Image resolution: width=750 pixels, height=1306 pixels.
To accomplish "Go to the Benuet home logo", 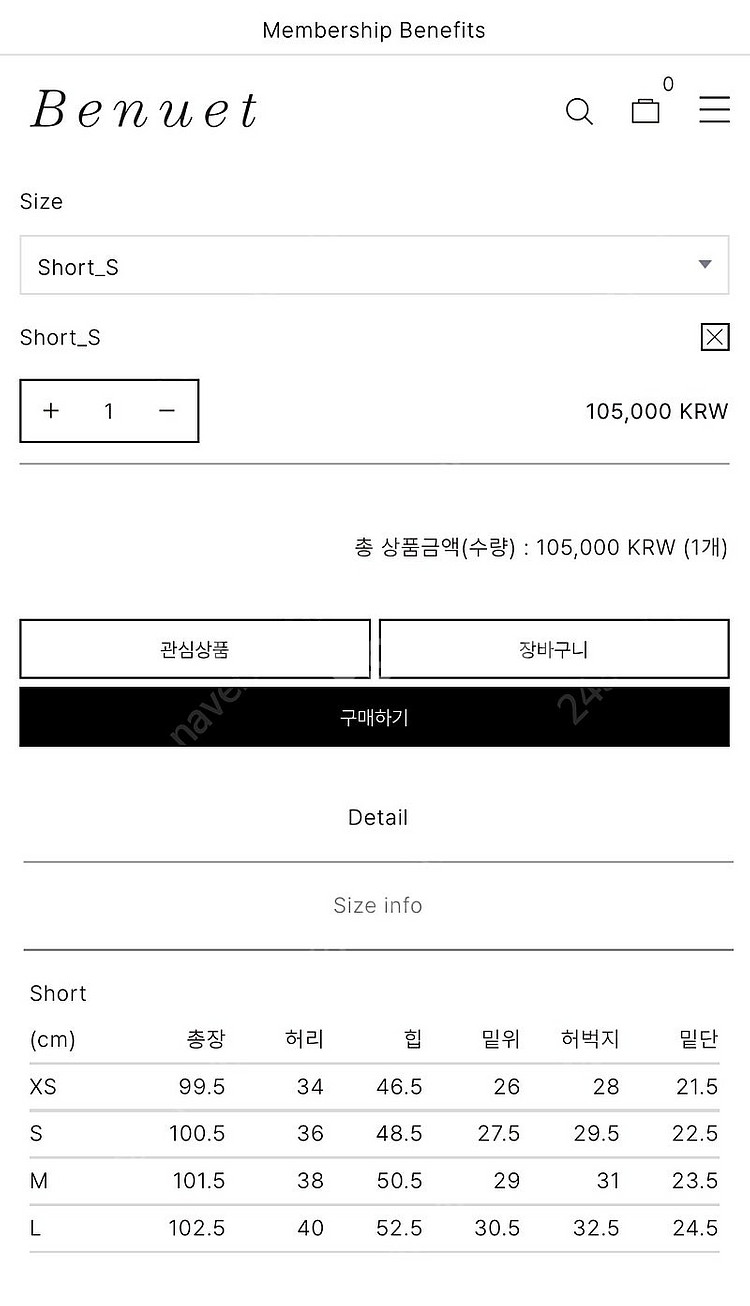I will pos(144,110).
